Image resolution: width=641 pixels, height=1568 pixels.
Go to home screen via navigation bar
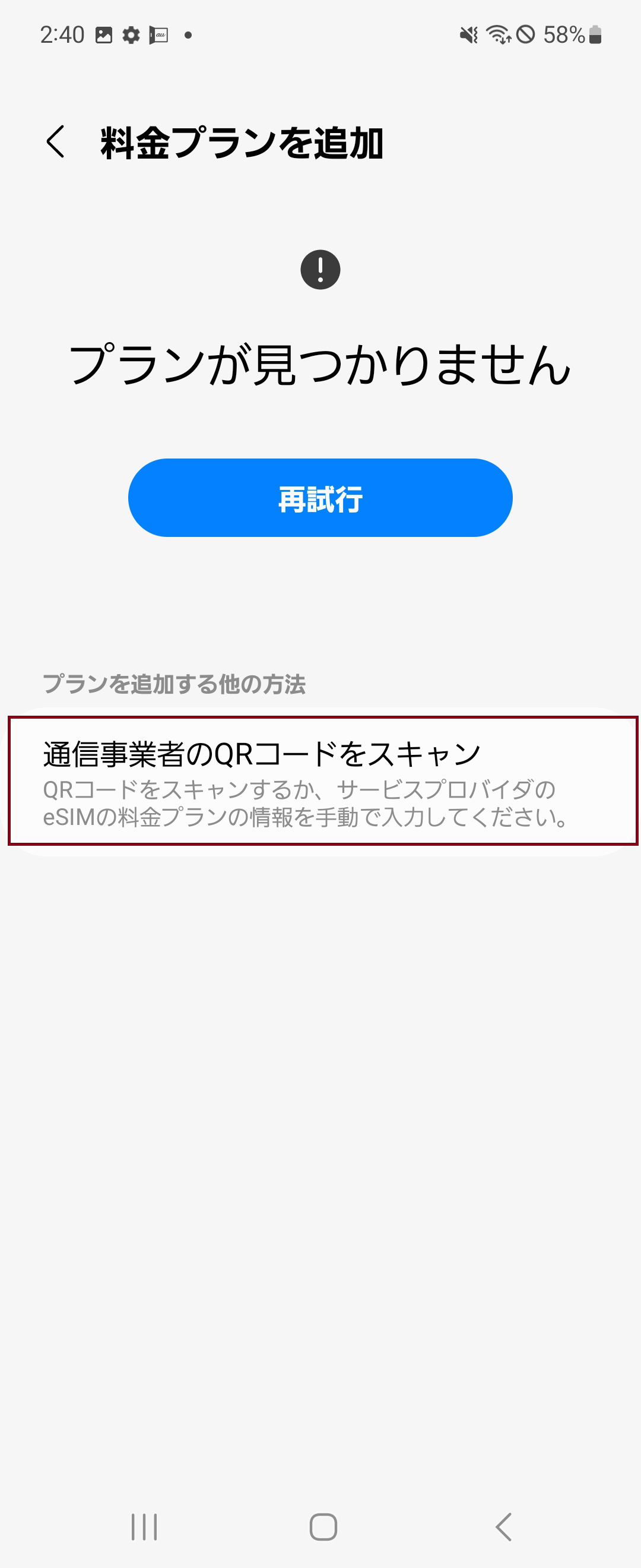(x=323, y=1526)
